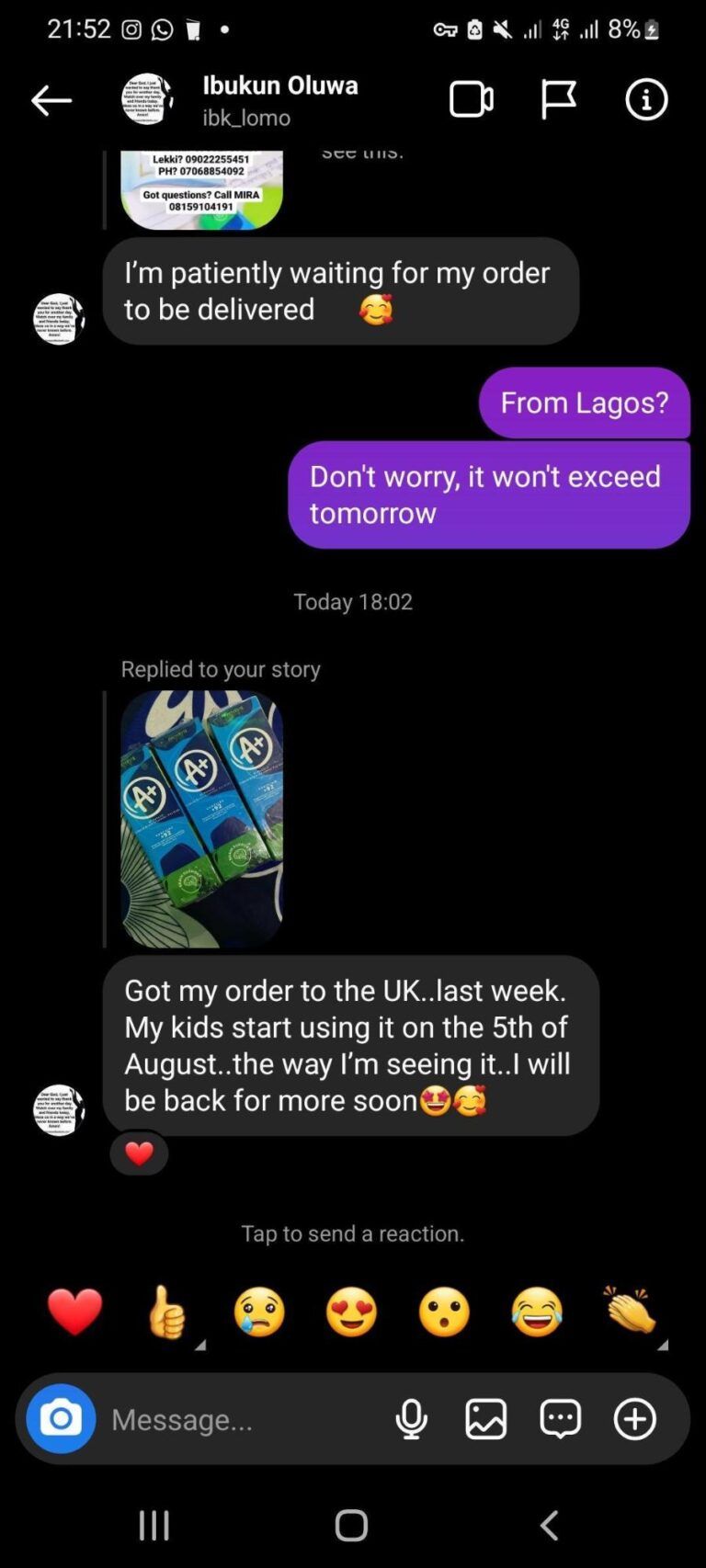
Task: React with the crying face emoji
Action: point(259,1311)
